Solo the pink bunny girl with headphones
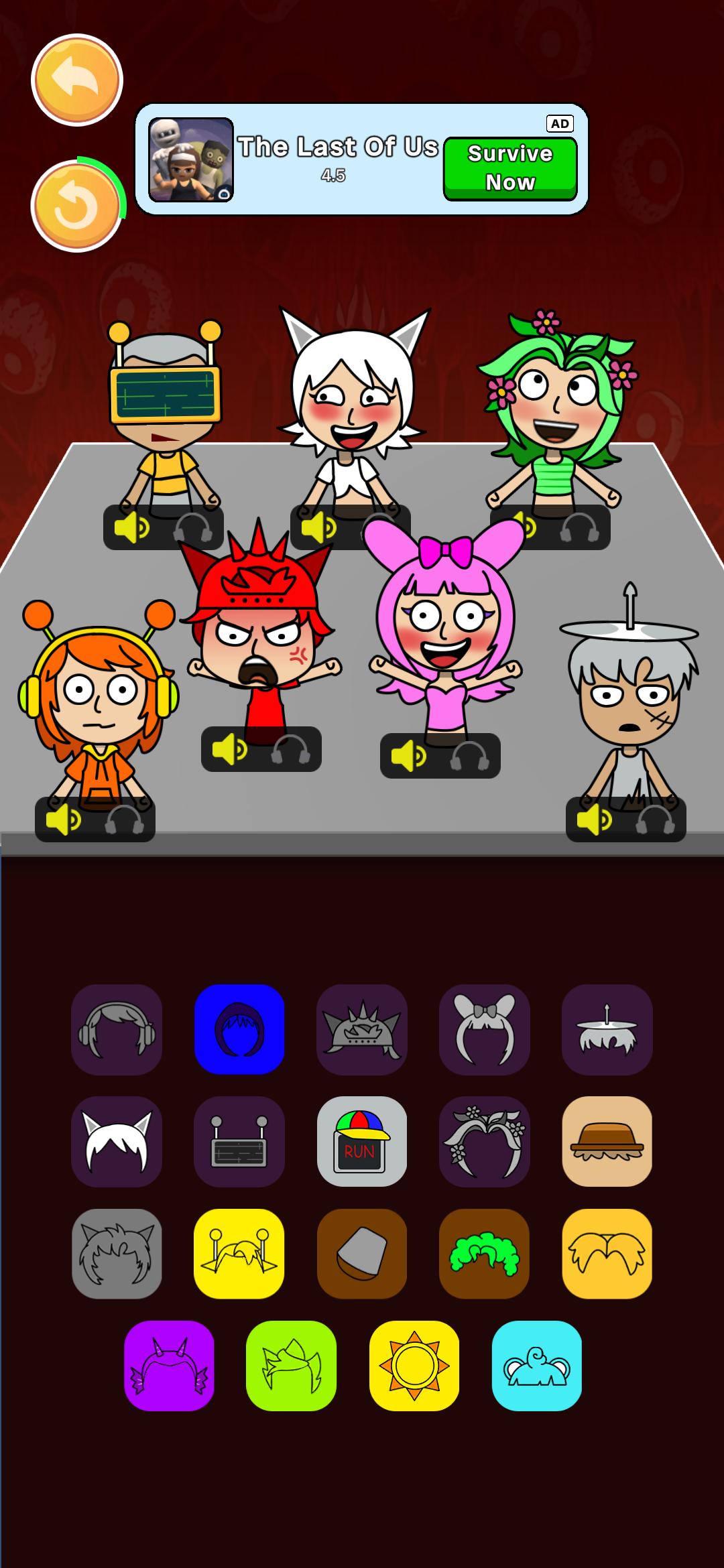724x1568 pixels. 469,757
